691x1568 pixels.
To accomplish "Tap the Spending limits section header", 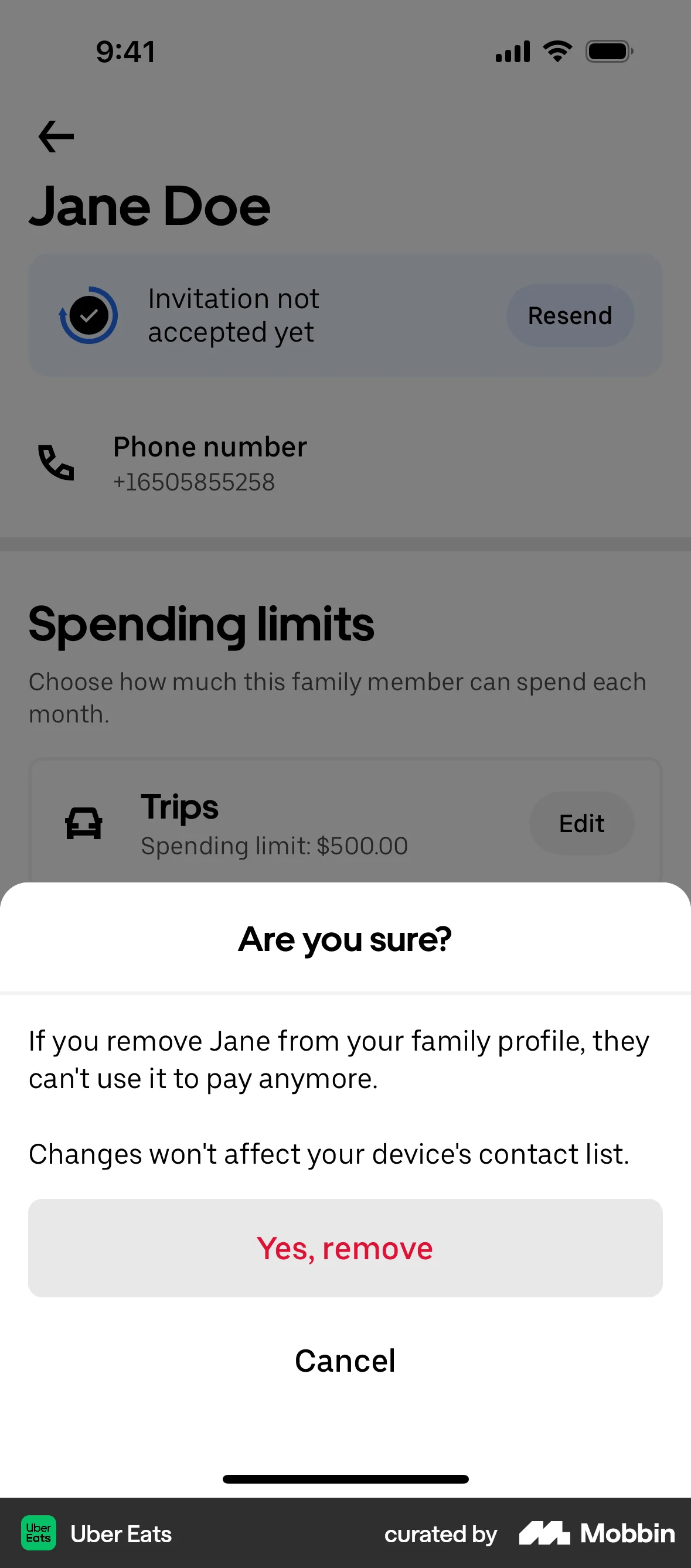I will (202, 622).
